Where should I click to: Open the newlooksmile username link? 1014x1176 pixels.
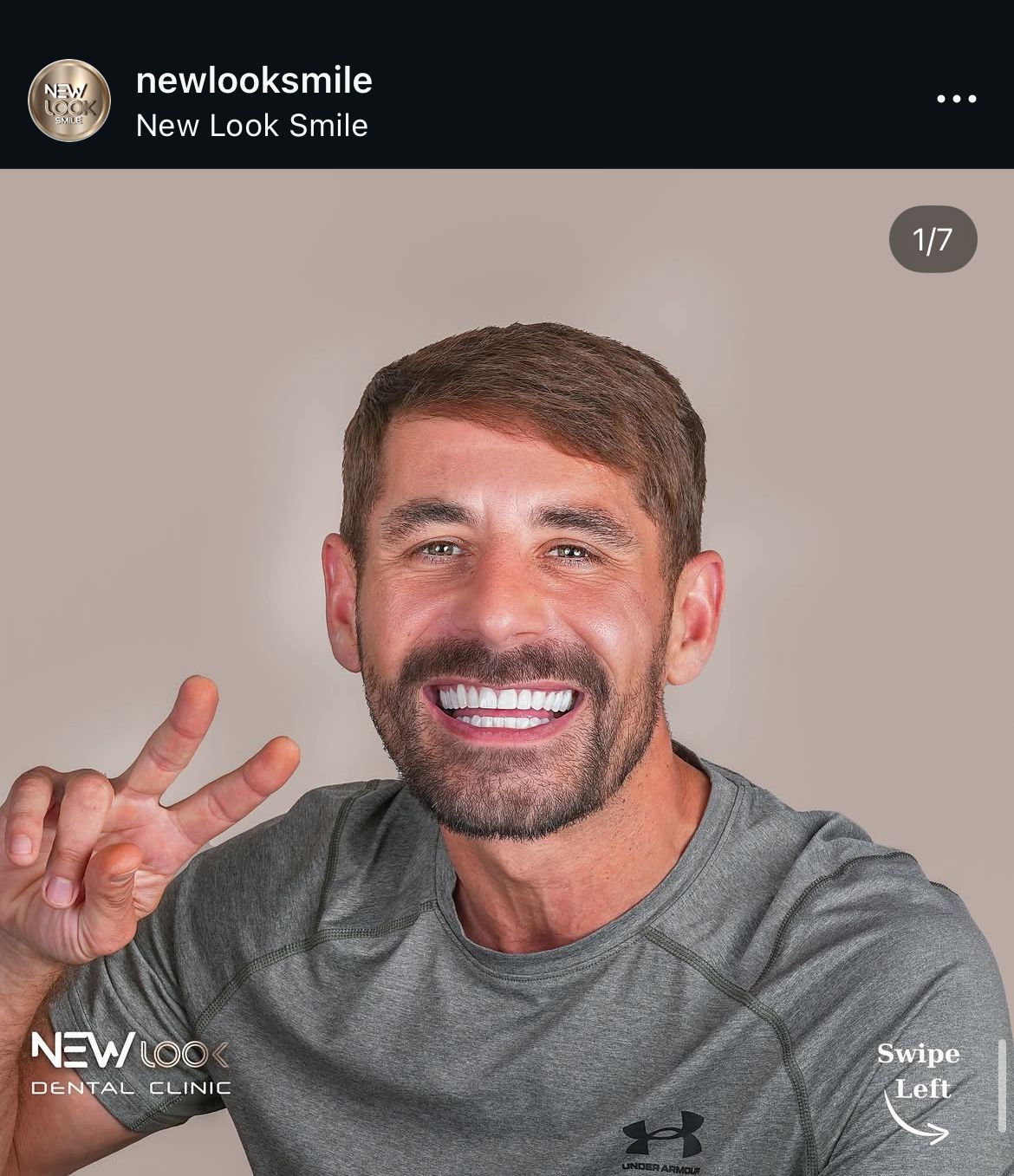click(254, 81)
